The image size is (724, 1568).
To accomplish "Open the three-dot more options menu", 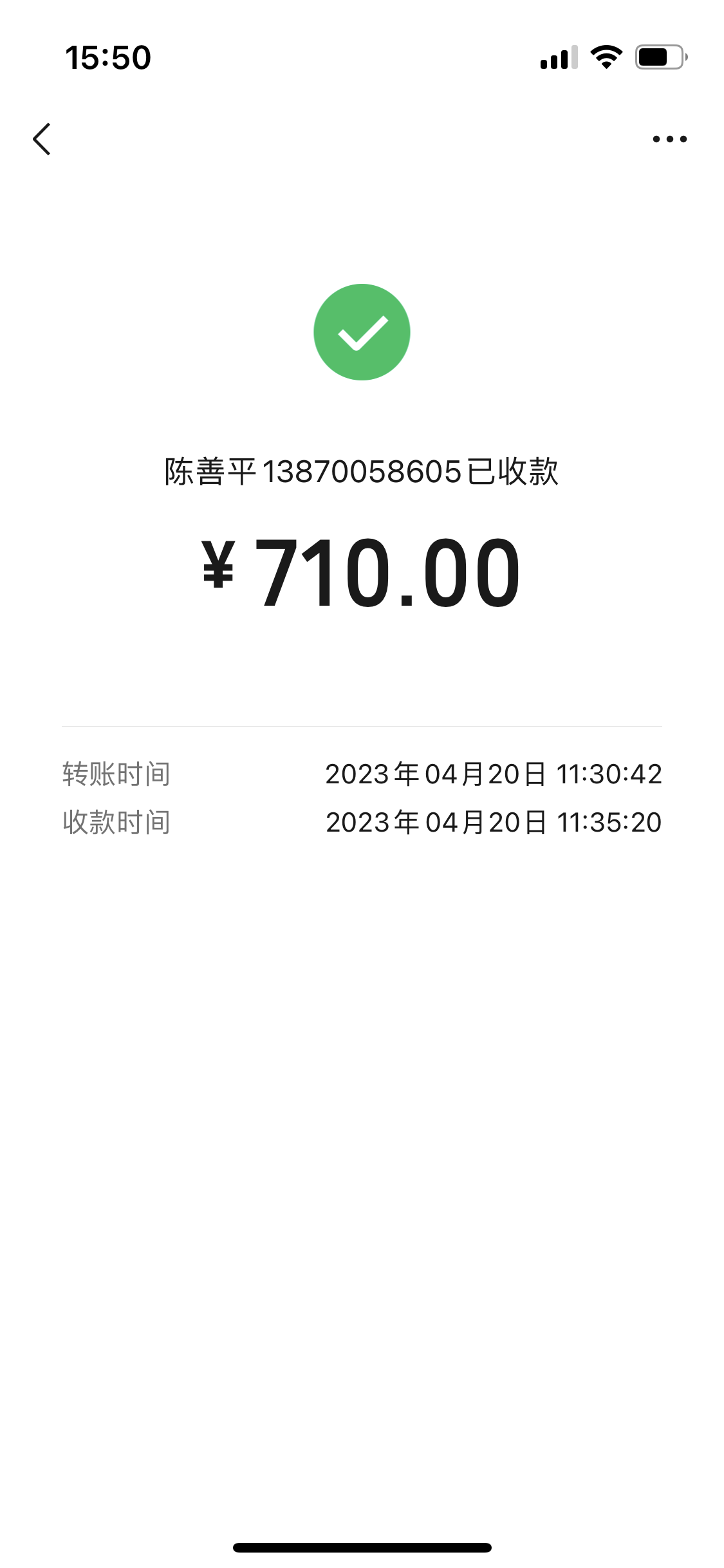I will [669, 139].
